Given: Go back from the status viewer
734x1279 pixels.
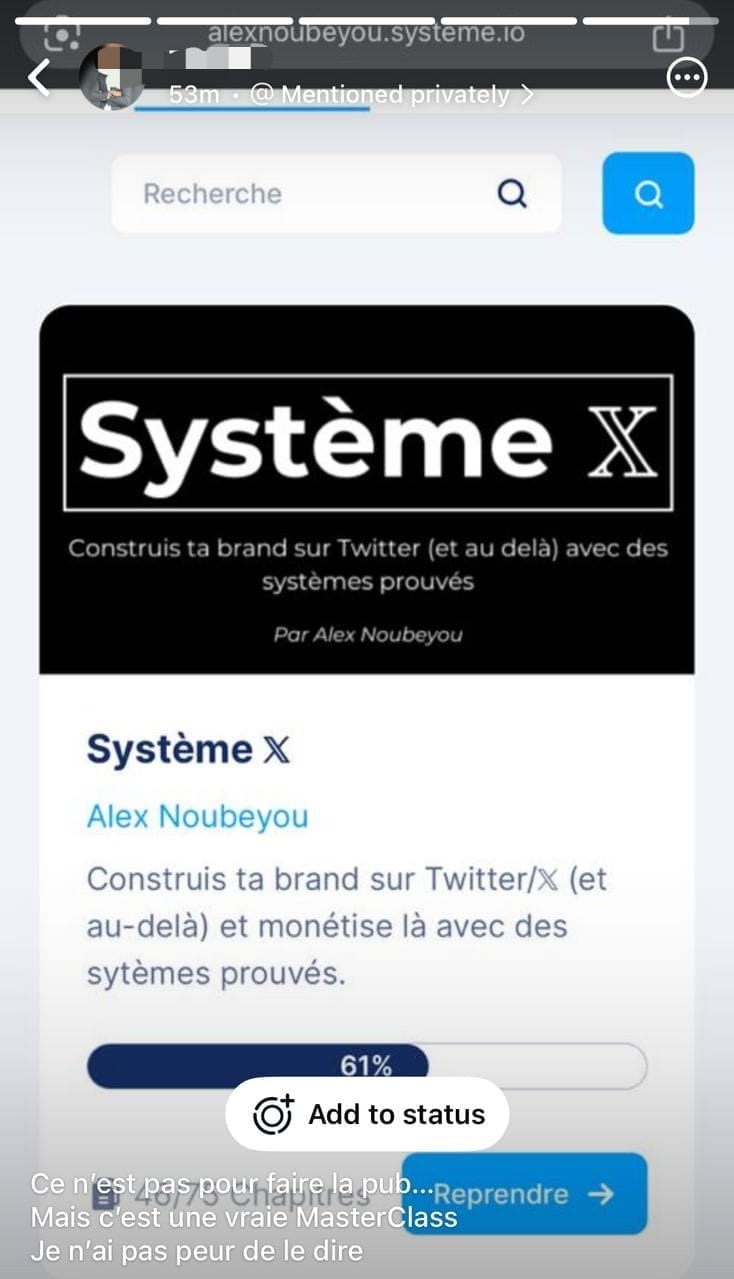Looking at the screenshot, I should click(39, 77).
